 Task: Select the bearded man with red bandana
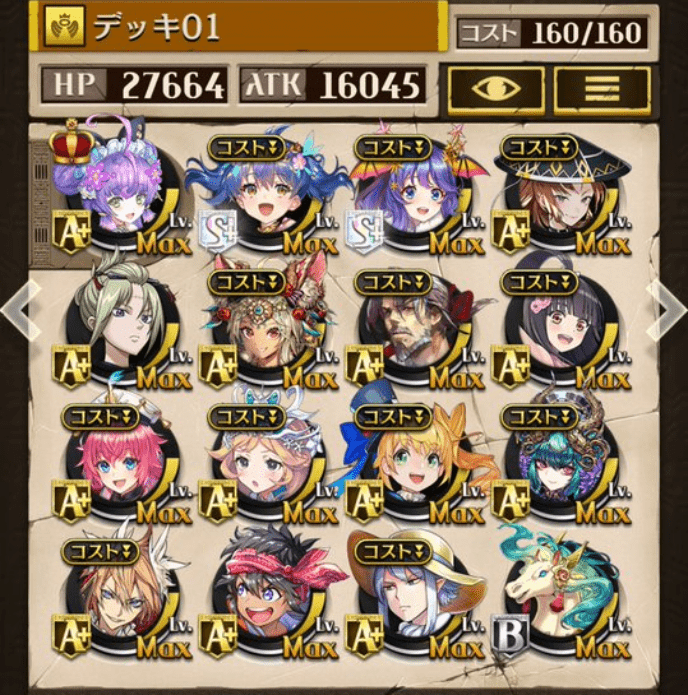coord(408,327)
